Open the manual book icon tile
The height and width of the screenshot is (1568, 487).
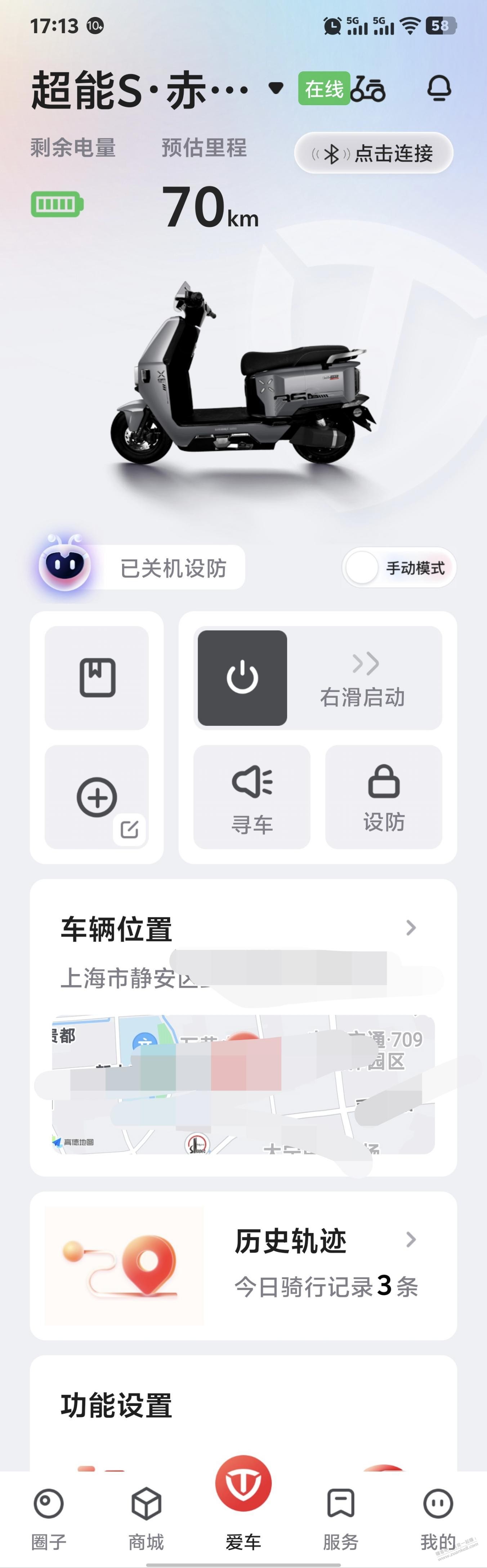(97, 678)
